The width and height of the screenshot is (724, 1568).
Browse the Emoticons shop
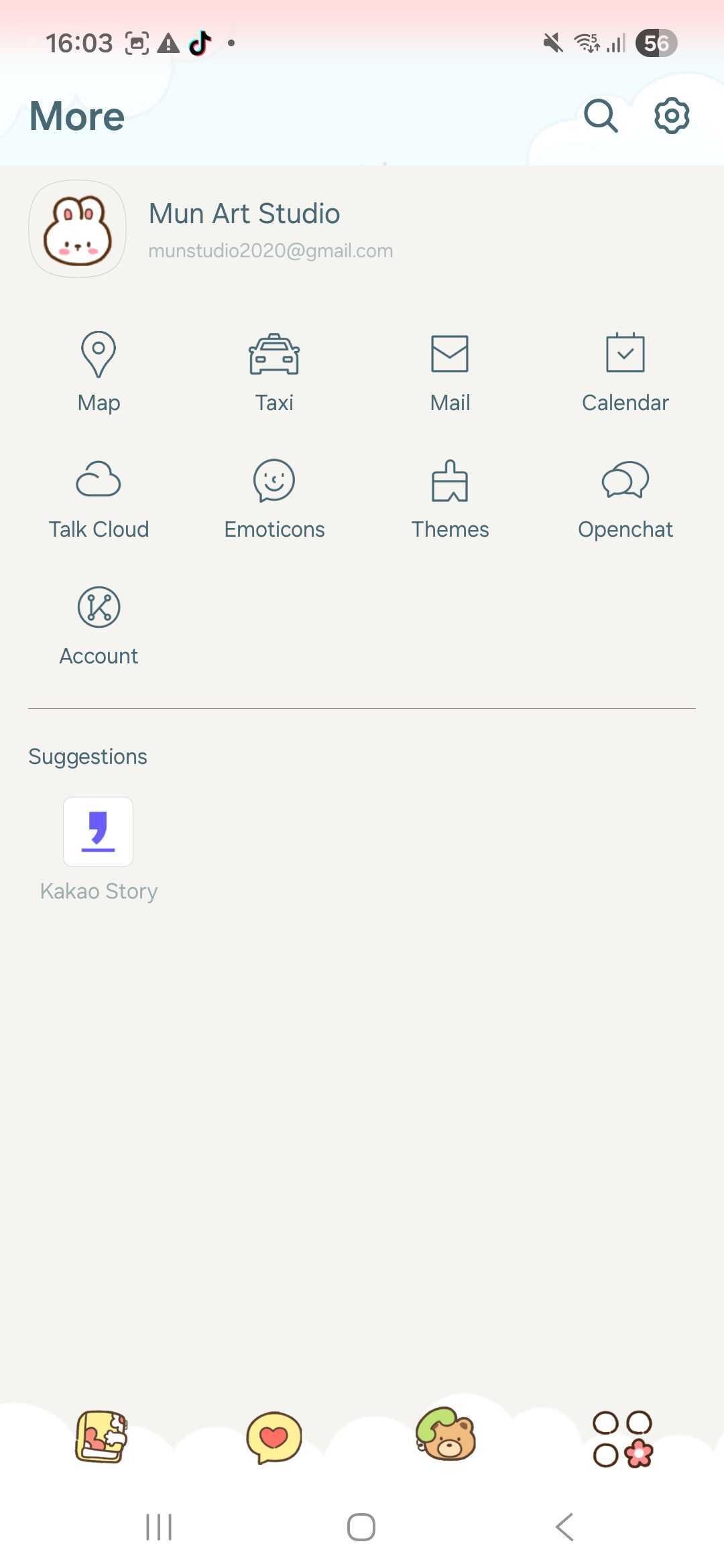tap(274, 499)
